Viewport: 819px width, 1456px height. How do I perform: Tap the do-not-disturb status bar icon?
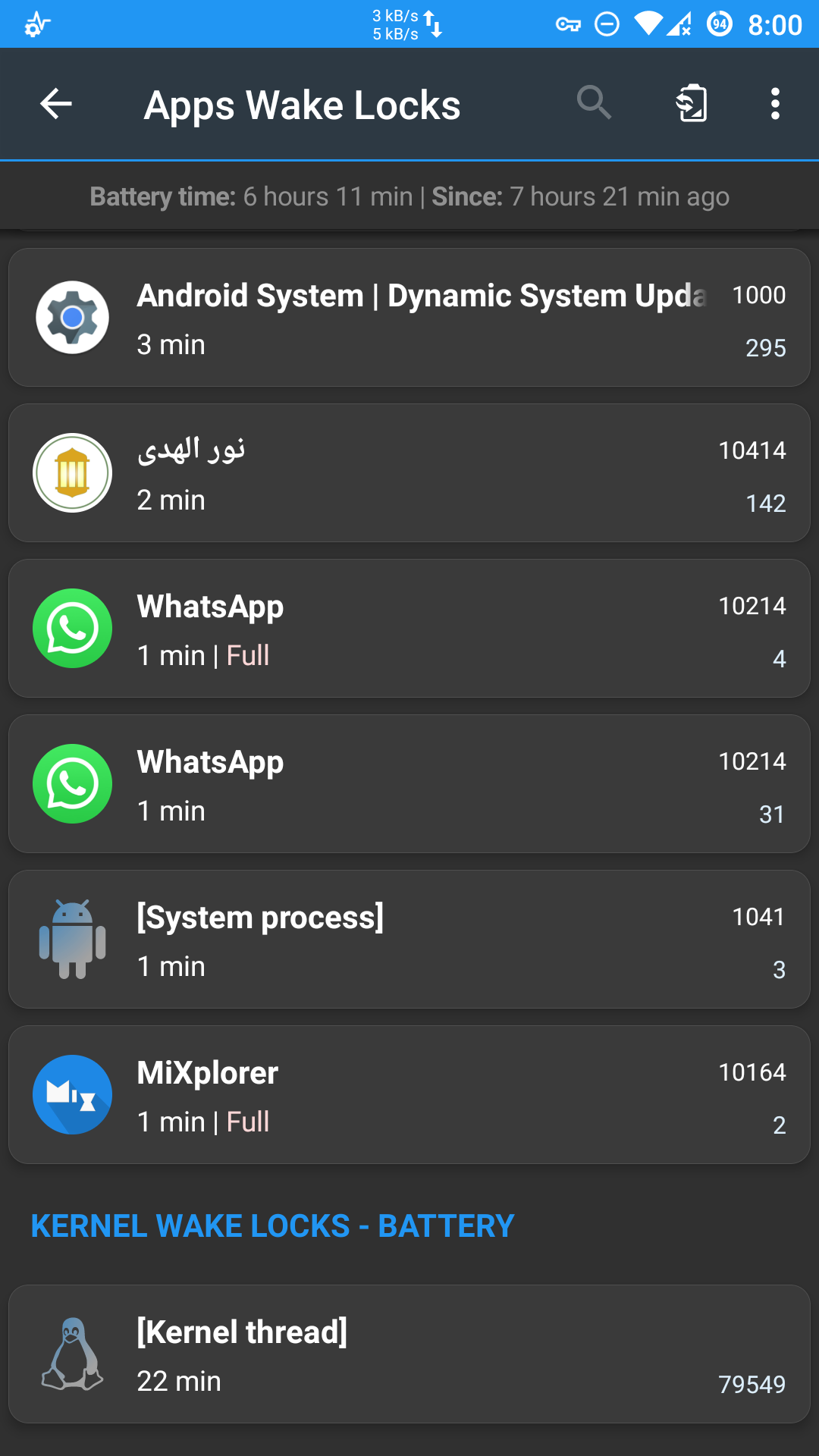(607, 24)
